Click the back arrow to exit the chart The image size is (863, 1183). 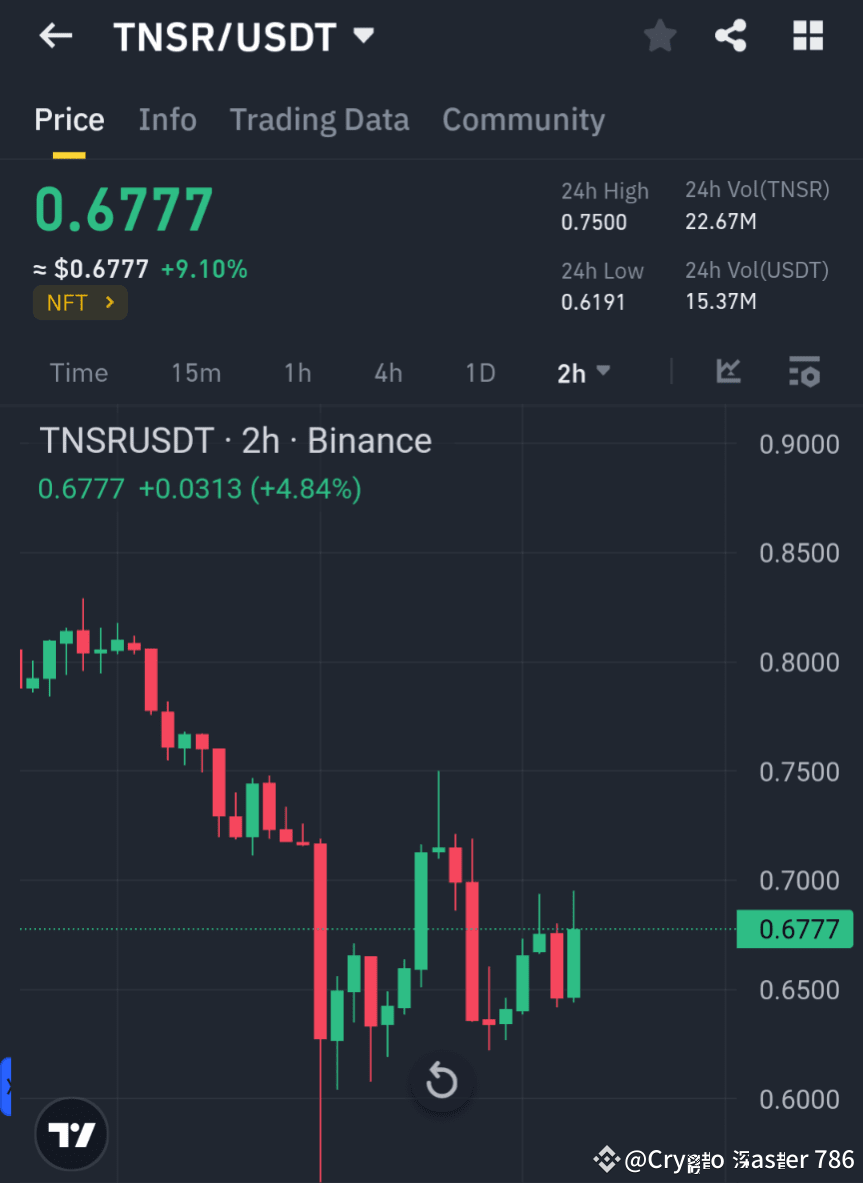[x=55, y=36]
